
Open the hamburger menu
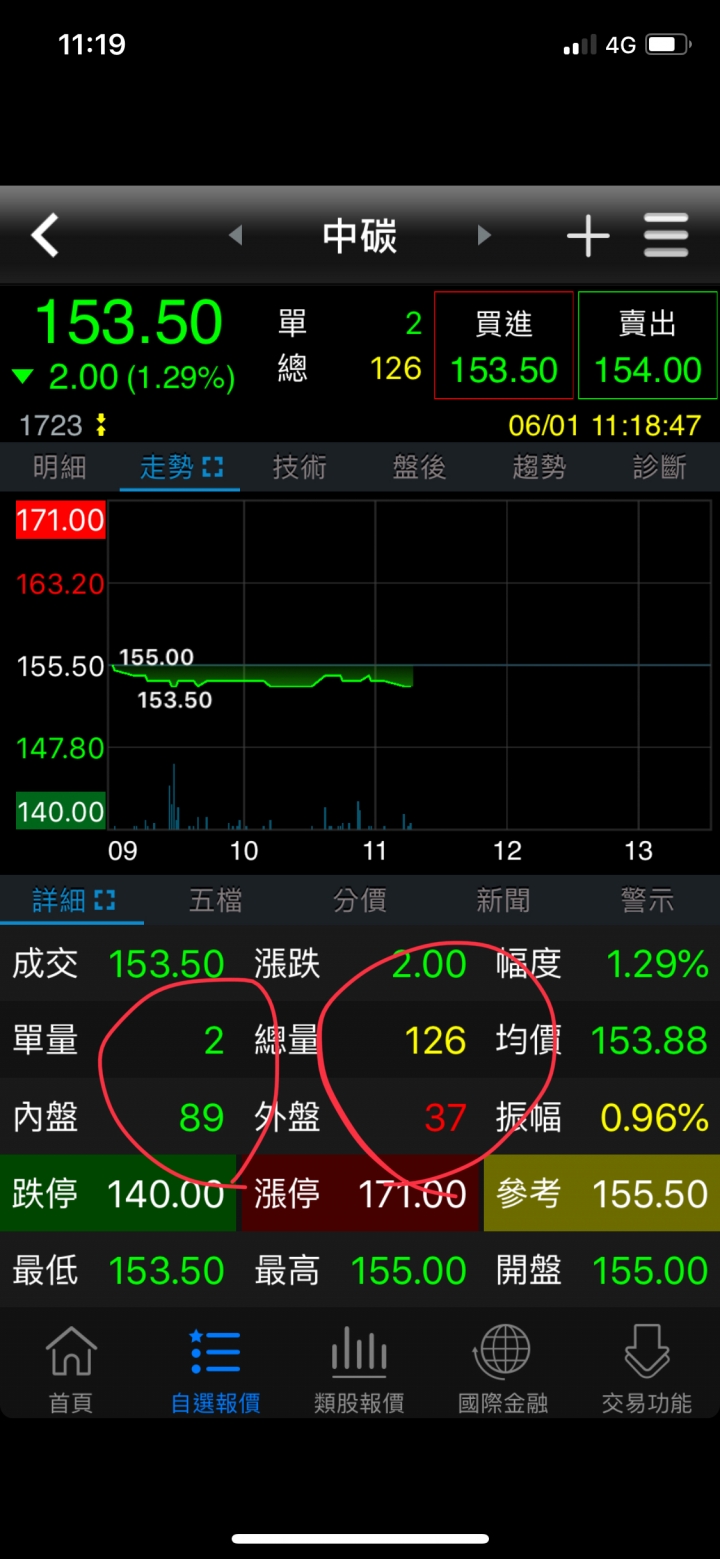(666, 236)
